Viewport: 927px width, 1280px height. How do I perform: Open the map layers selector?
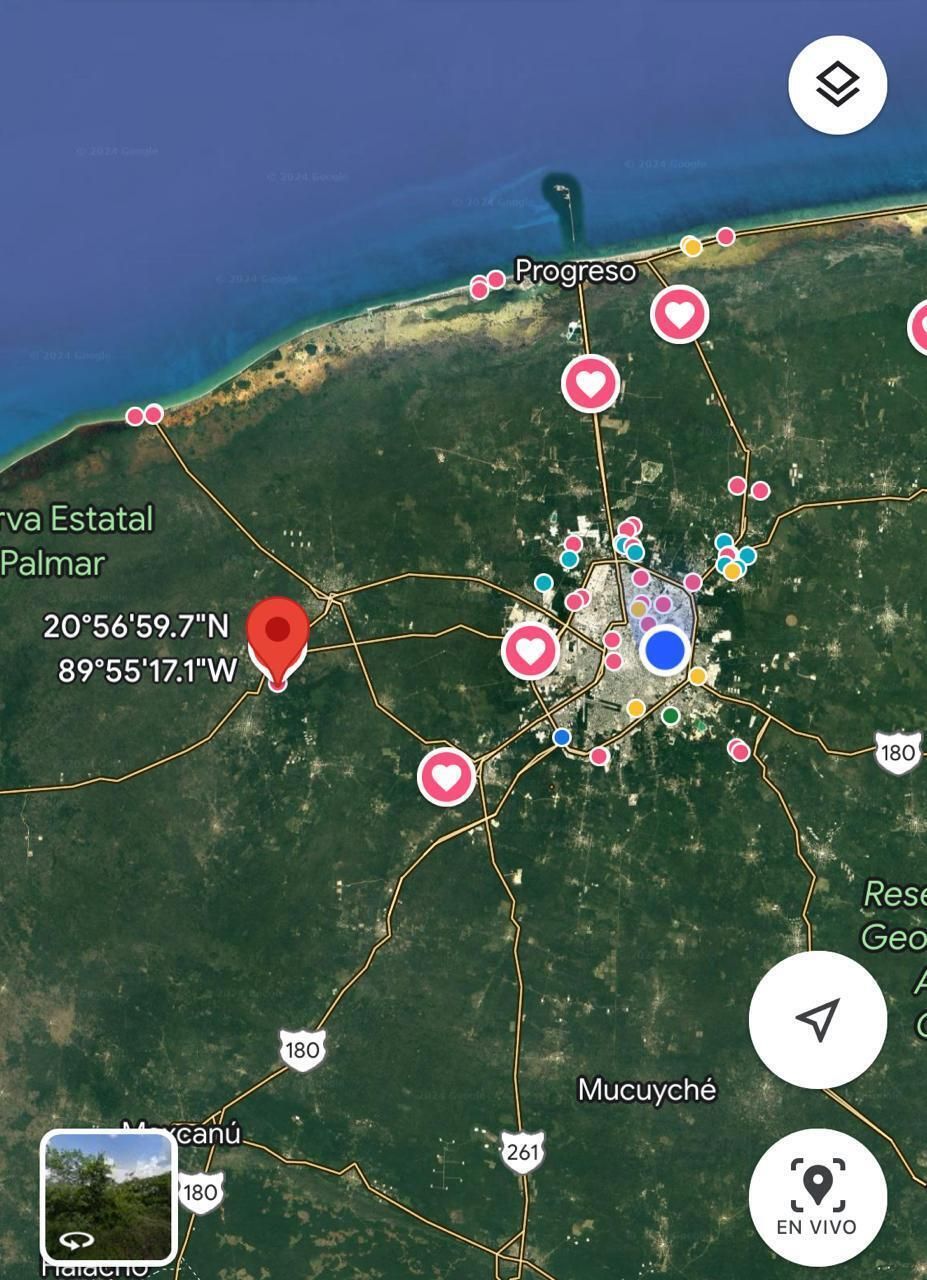point(837,85)
